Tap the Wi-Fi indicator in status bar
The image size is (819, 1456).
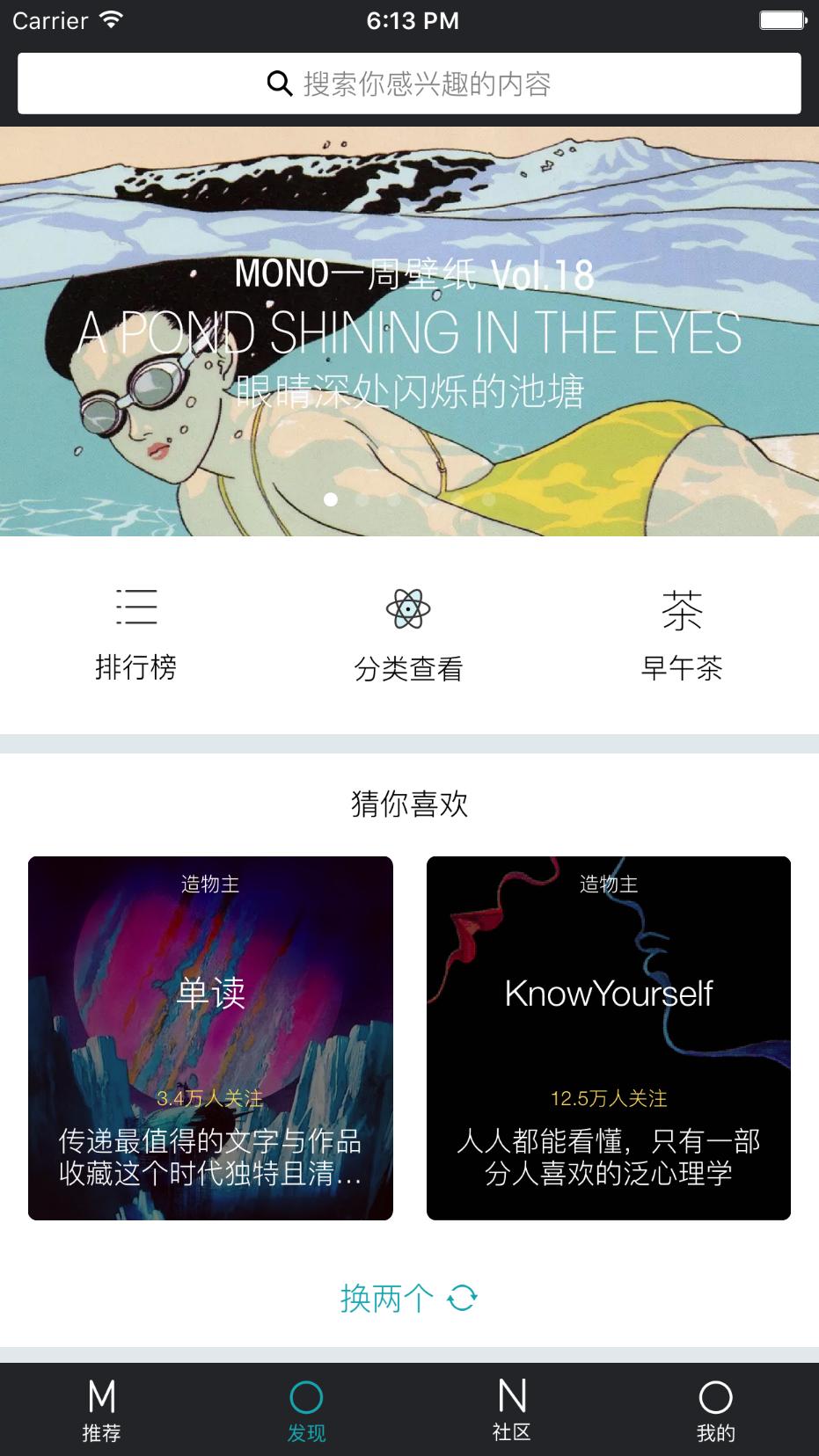tap(111, 18)
